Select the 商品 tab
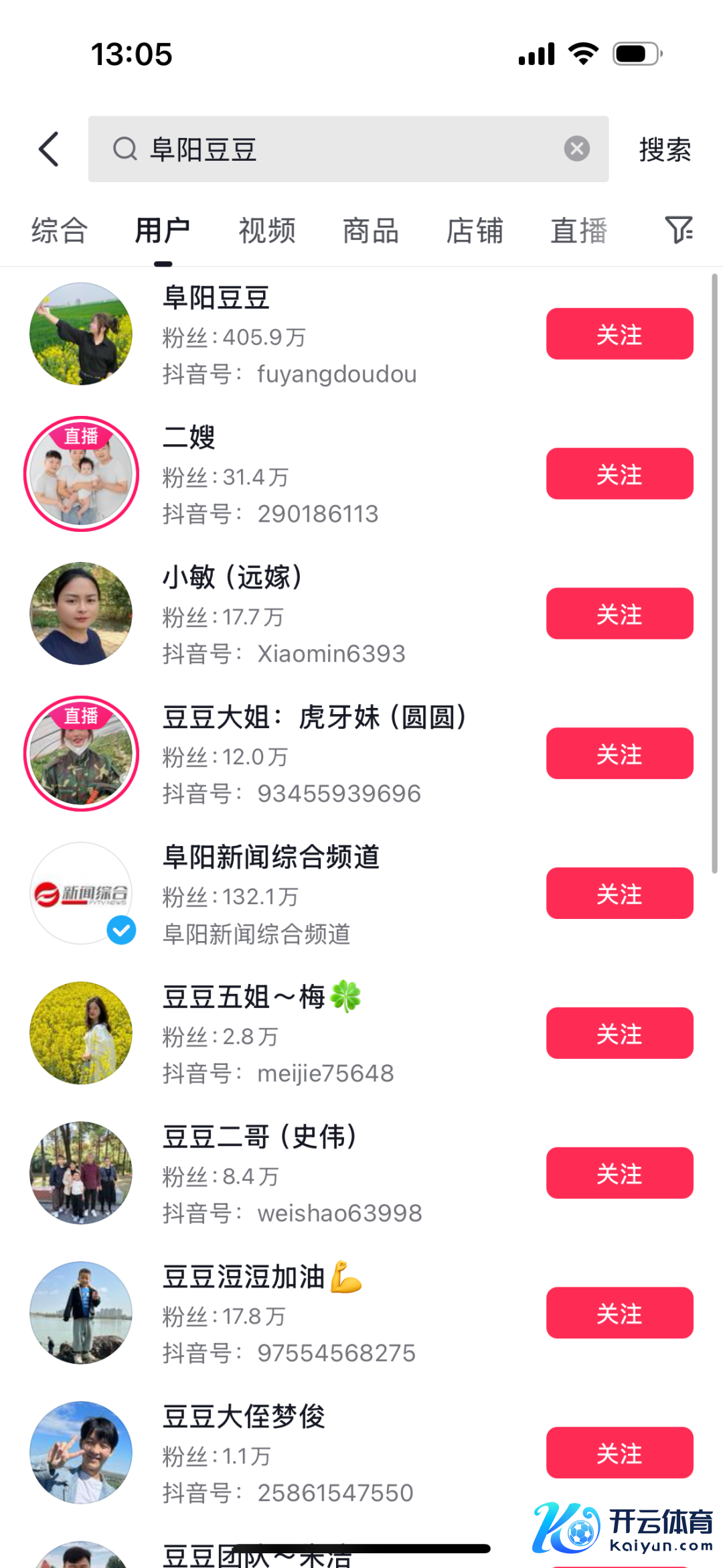The image size is (723, 1568). click(371, 230)
